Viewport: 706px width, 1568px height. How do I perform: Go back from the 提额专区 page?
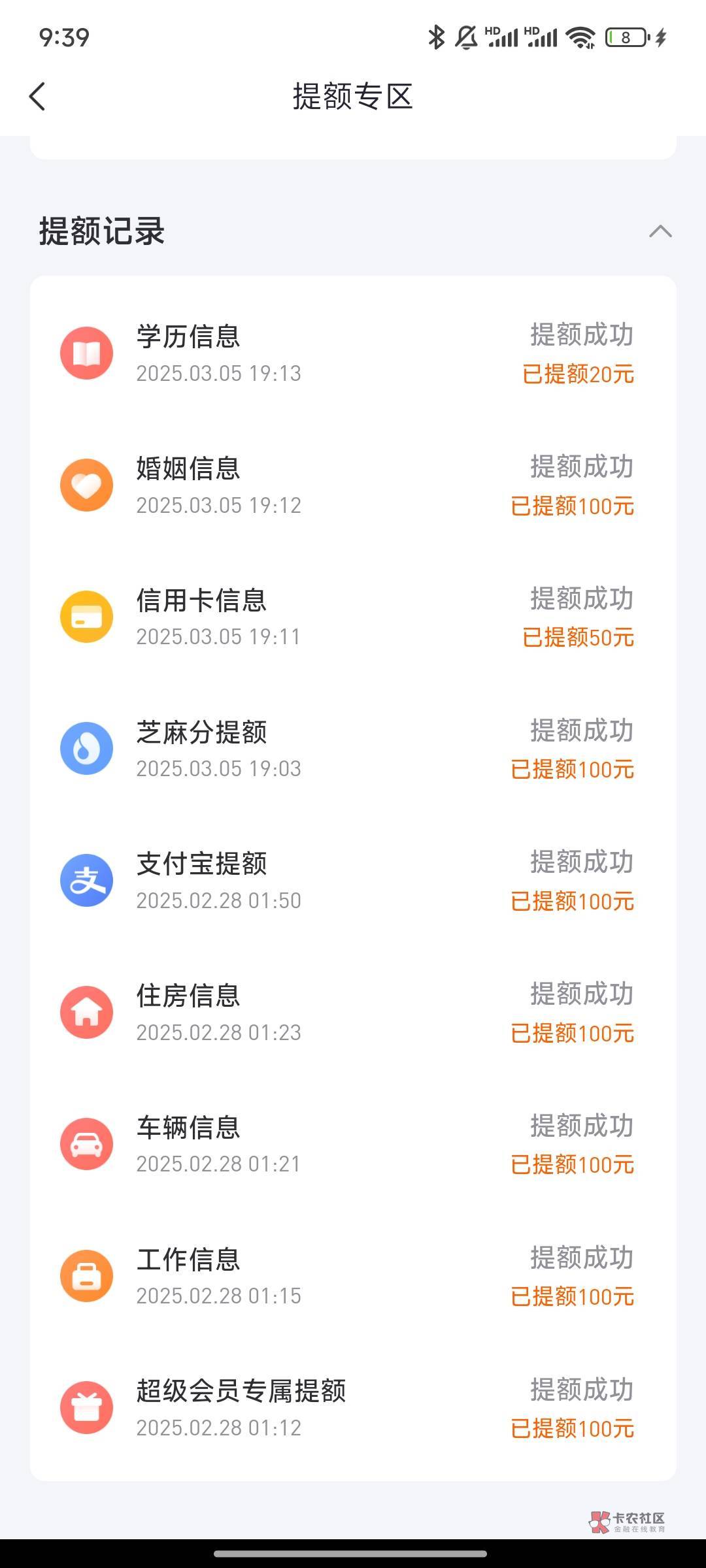38,97
